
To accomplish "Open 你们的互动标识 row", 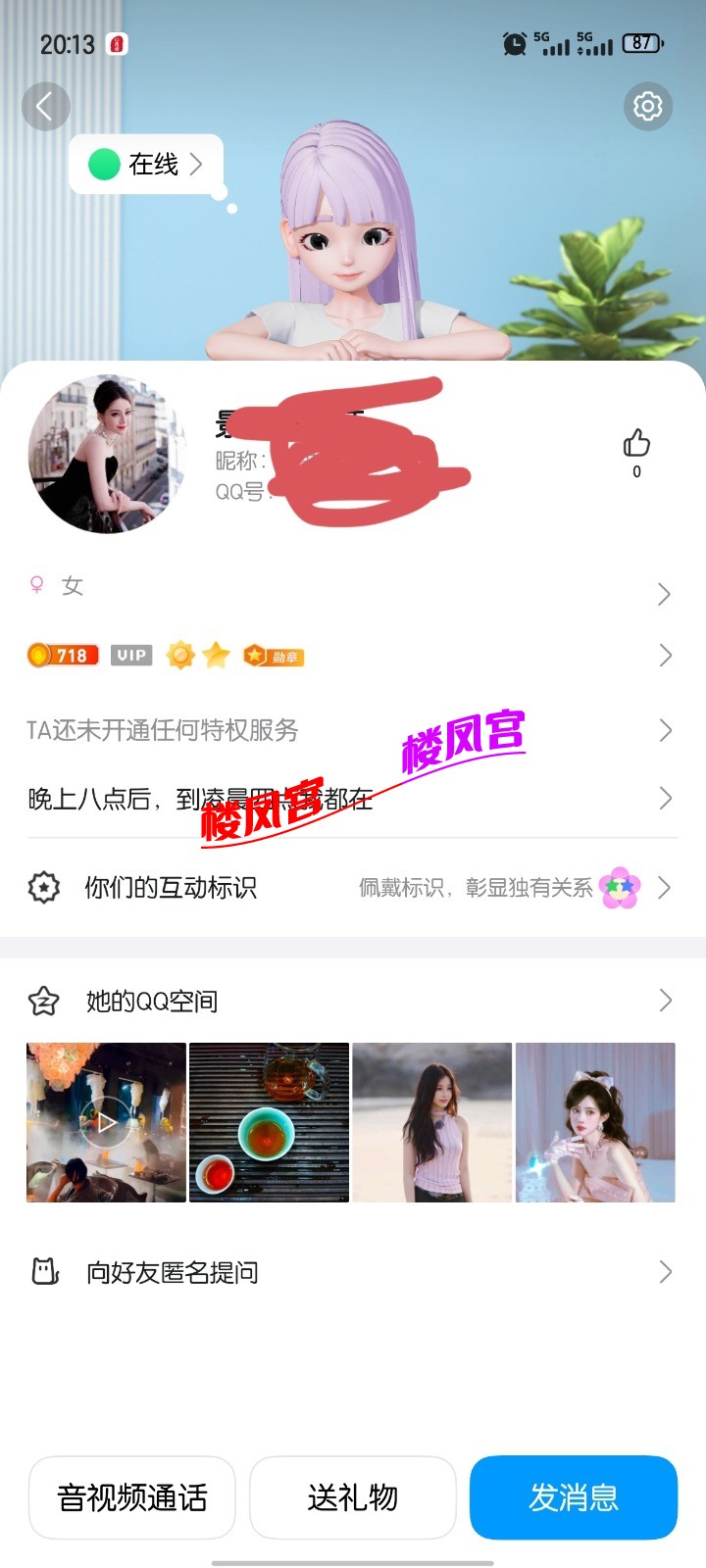I will [351, 888].
